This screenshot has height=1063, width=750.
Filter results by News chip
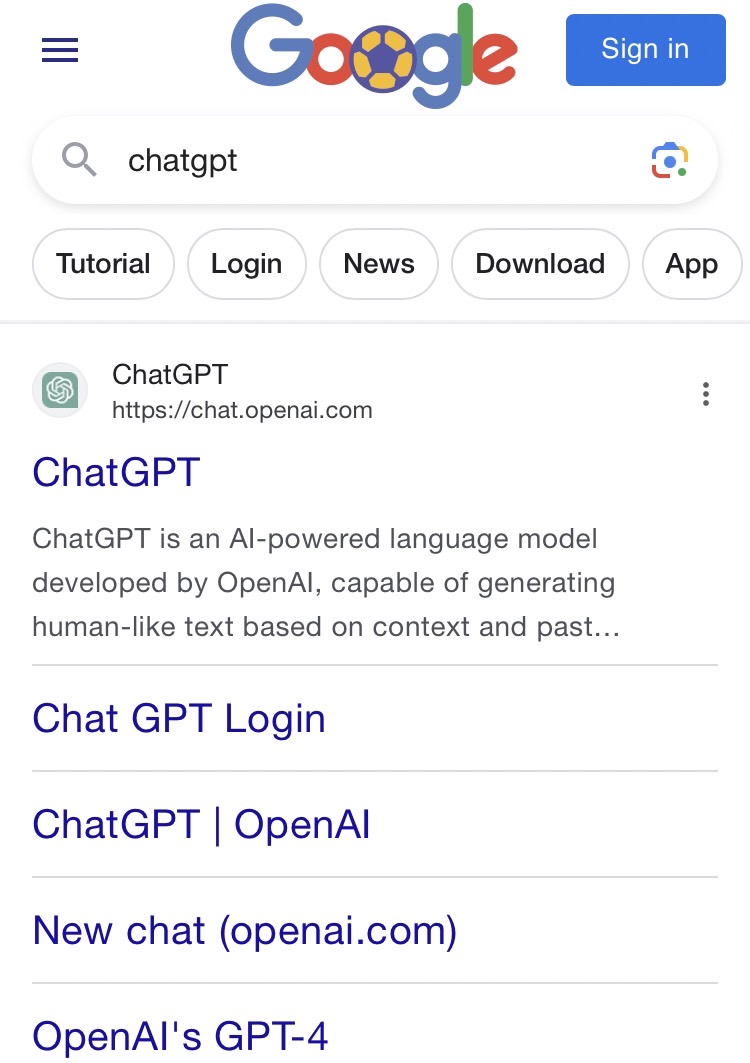(x=378, y=264)
